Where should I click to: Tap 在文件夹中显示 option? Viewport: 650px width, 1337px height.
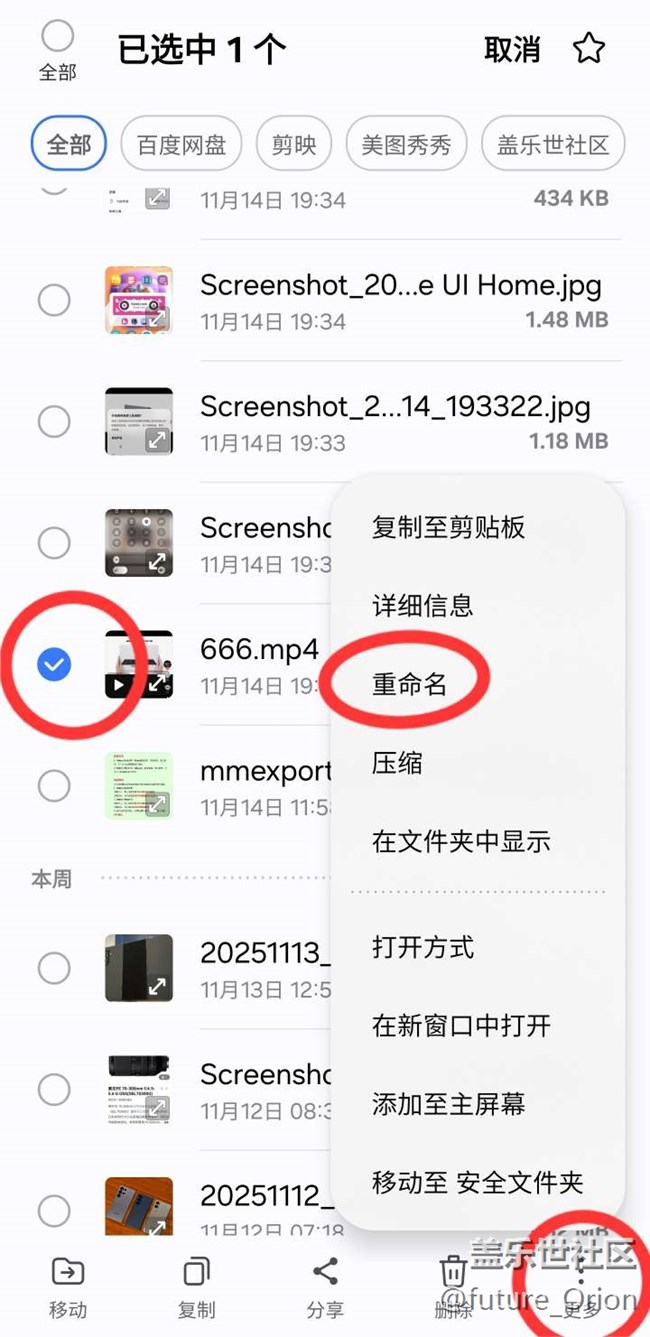click(461, 841)
